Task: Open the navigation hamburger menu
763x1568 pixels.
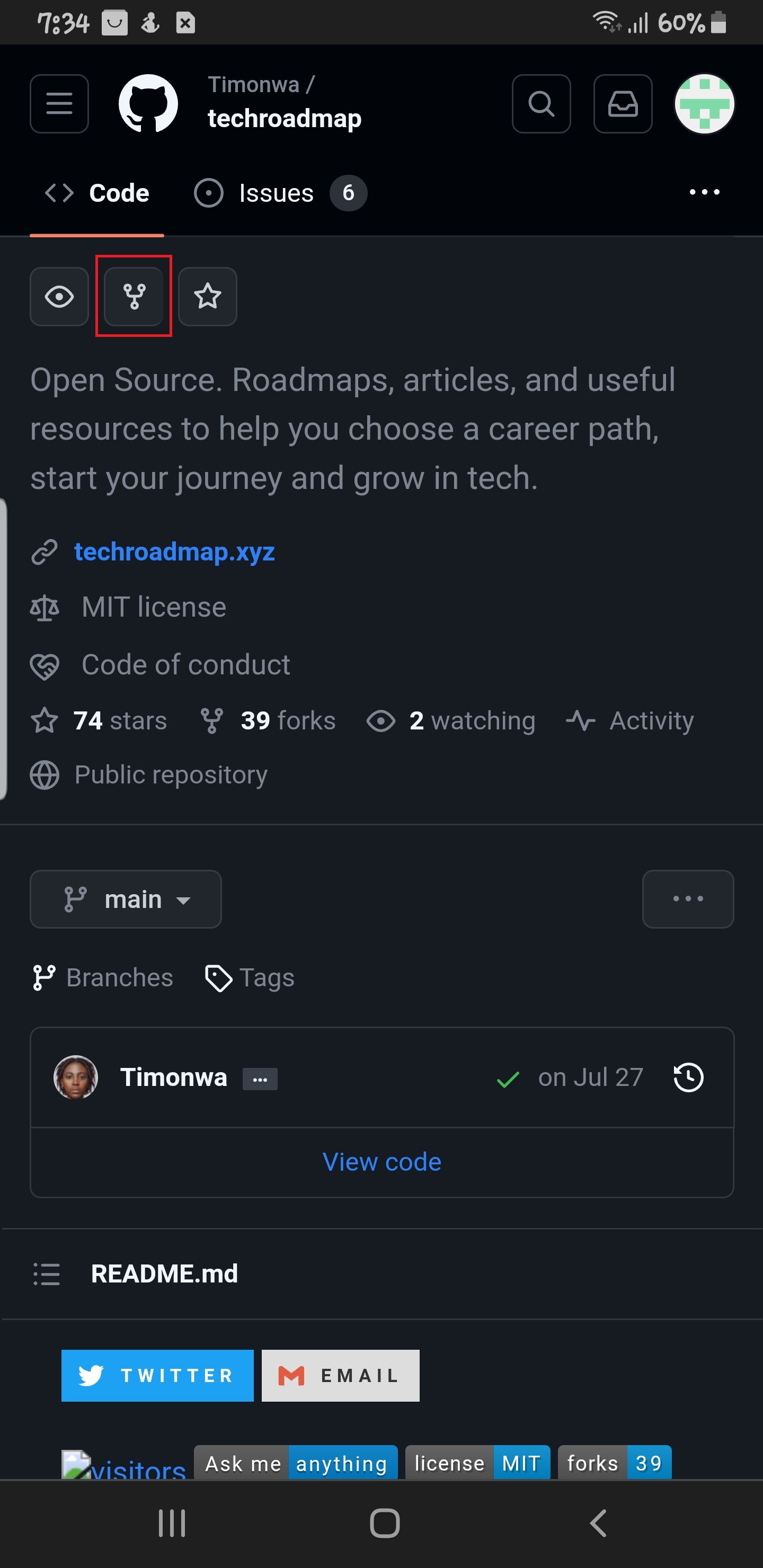Action: [x=59, y=103]
